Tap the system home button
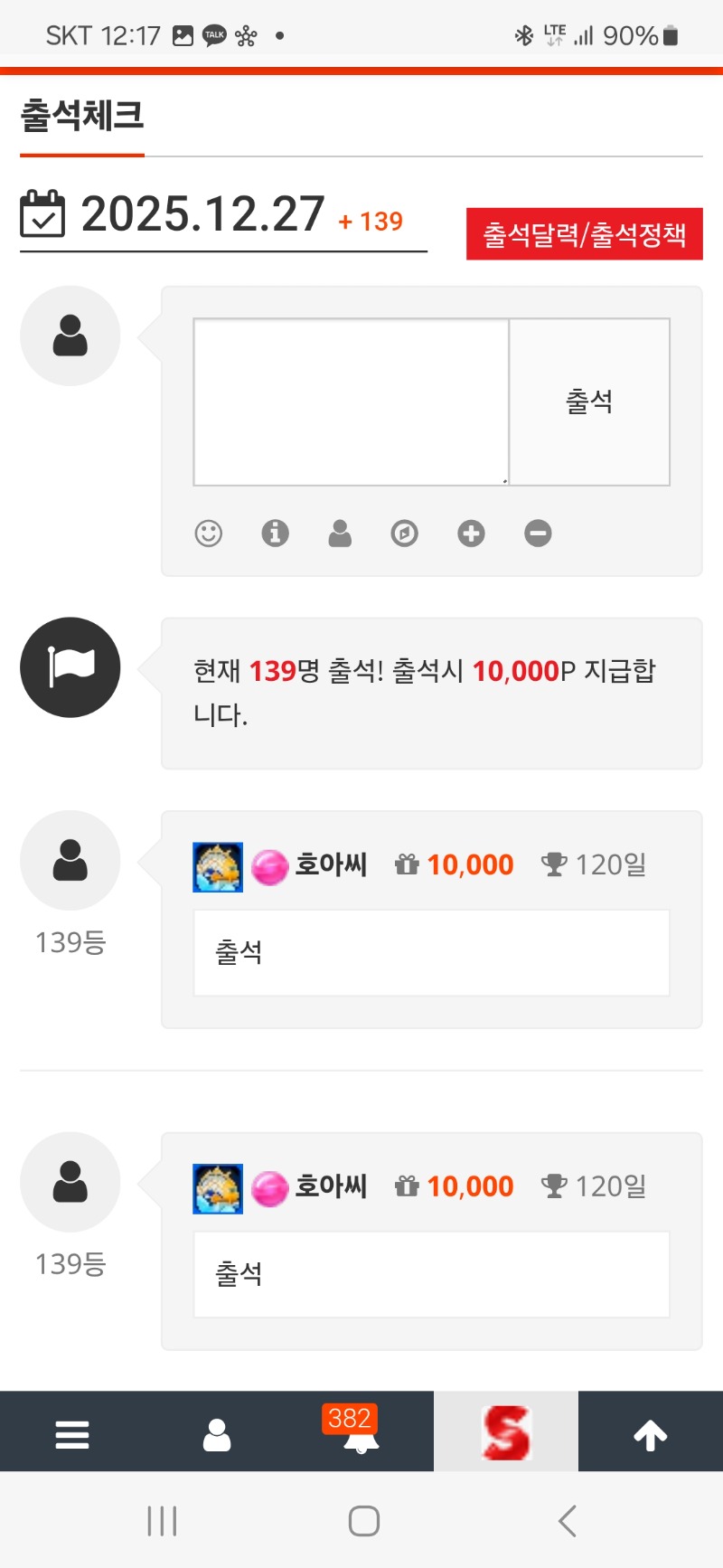Viewport: 723px width, 1568px height. point(363,1521)
